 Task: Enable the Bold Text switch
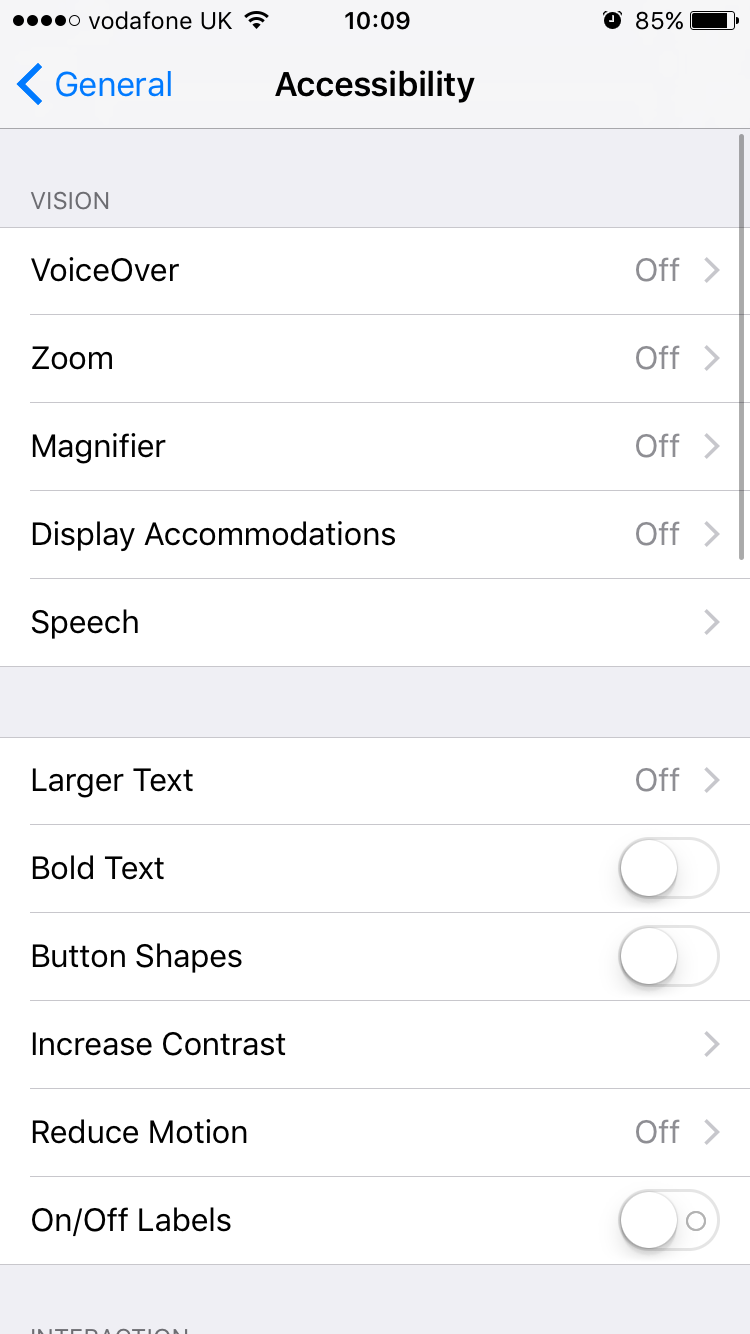point(668,869)
